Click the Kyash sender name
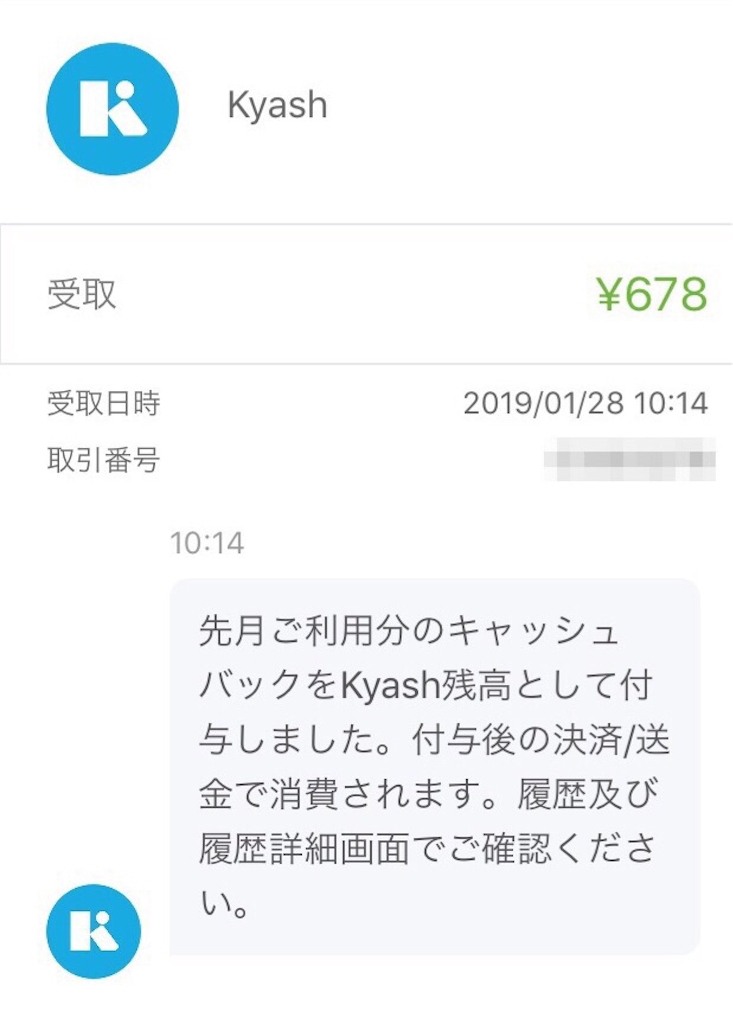733x1024 pixels. [x=279, y=104]
